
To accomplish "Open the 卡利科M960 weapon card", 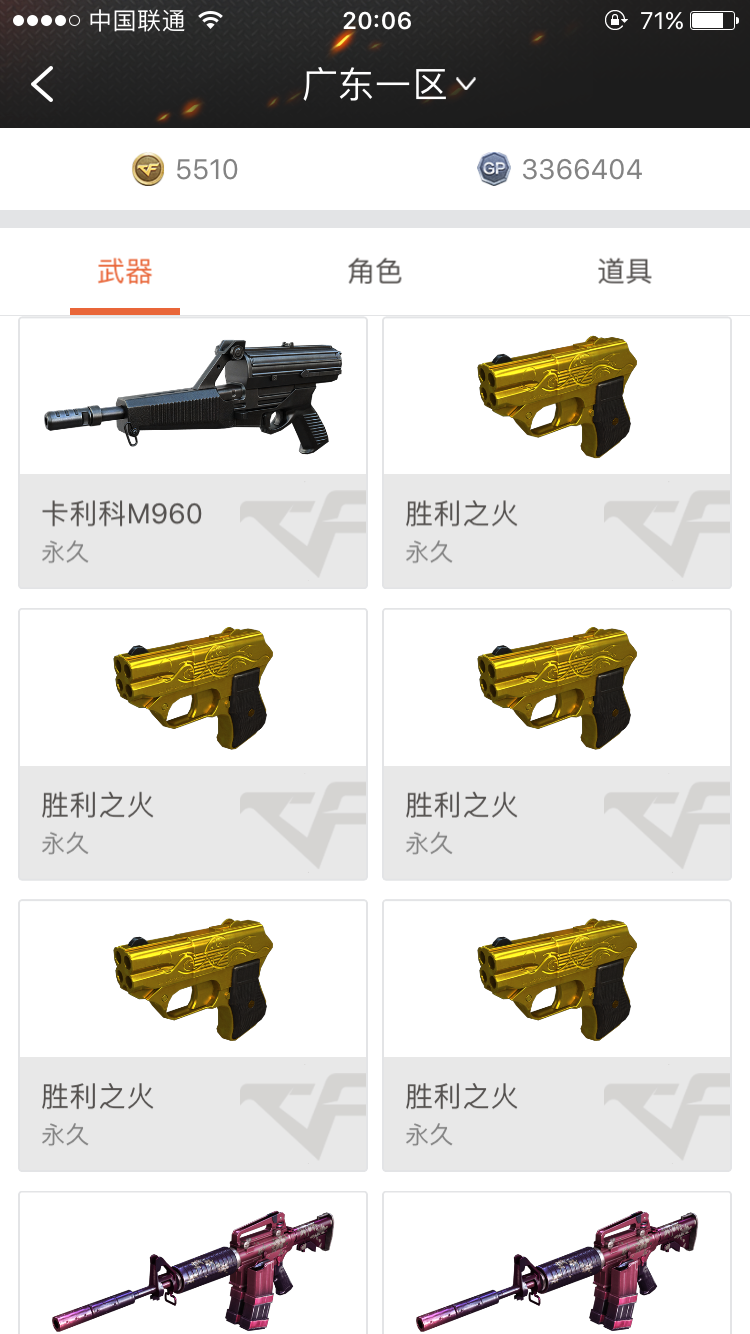I will pos(193,453).
